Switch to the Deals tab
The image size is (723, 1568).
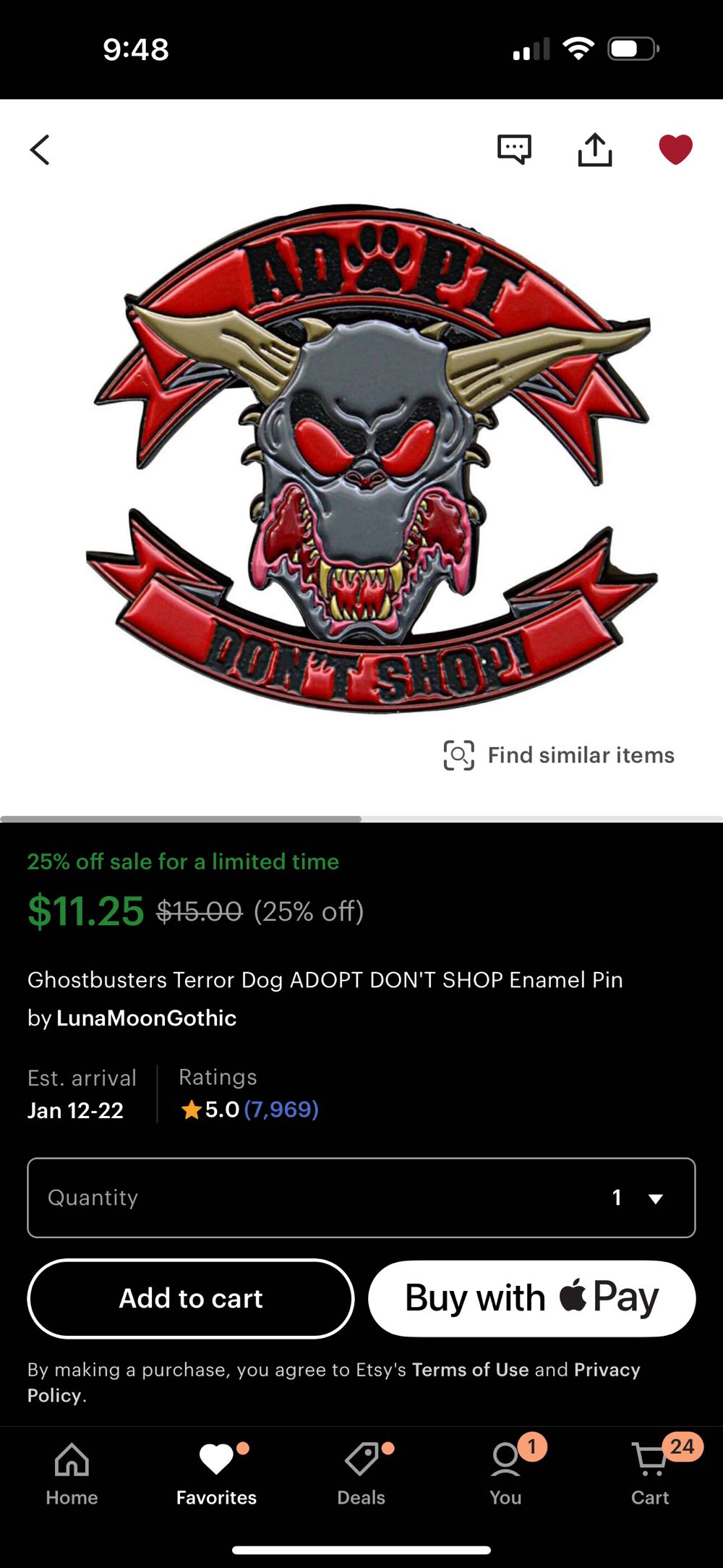point(361,1473)
